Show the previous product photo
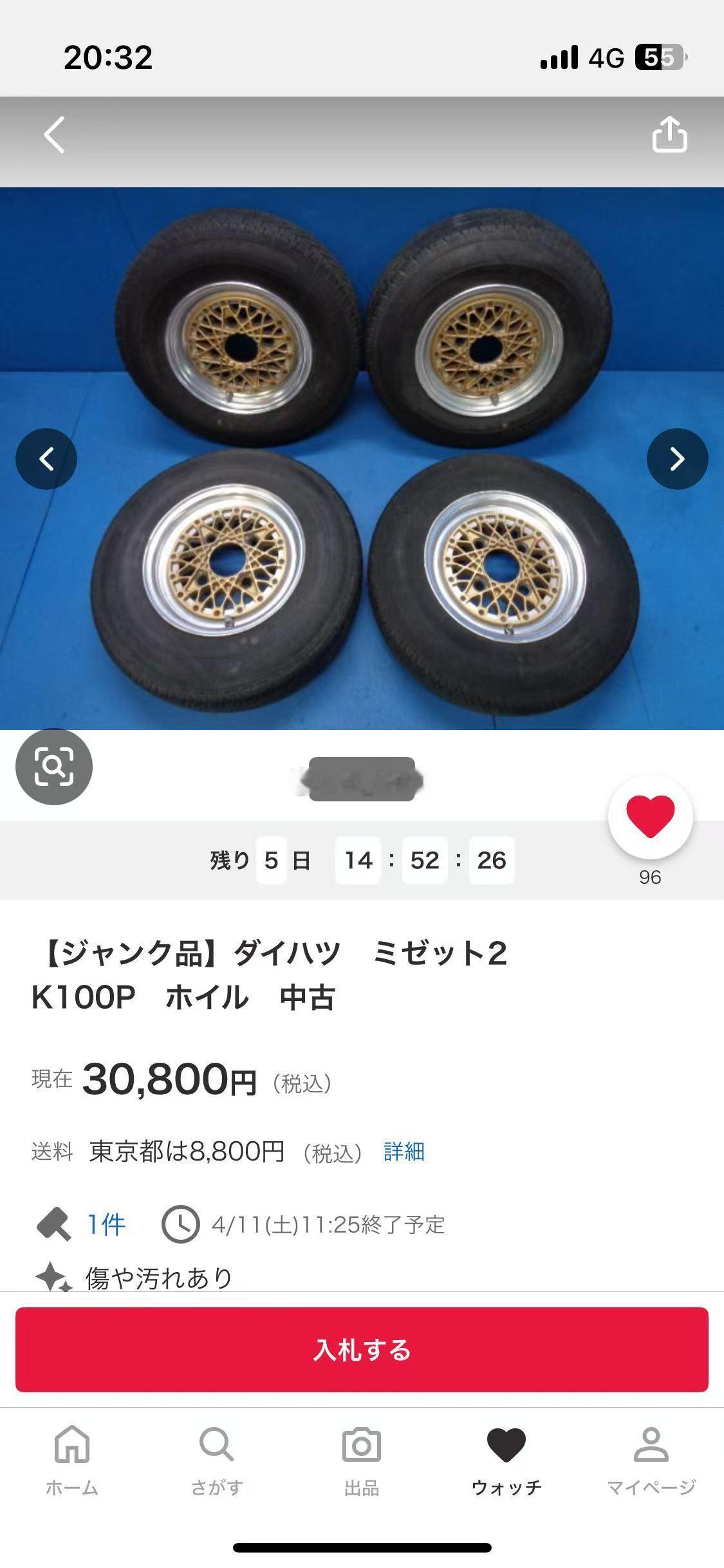Screen dimensions: 724x1568 (46, 459)
